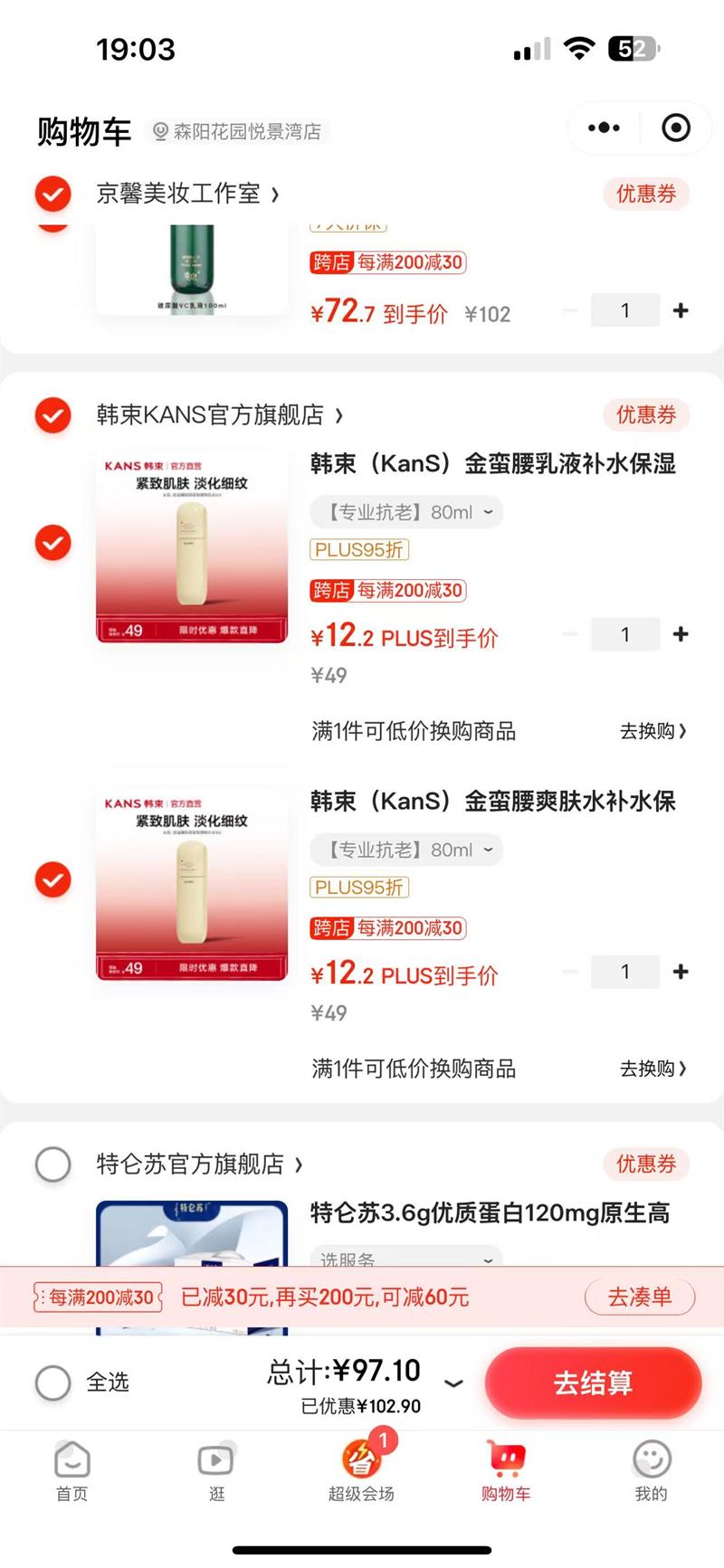The width and height of the screenshot is (724, 1568).
Task: Switch to the 超级会场 tab
Action: (361, 1468)
